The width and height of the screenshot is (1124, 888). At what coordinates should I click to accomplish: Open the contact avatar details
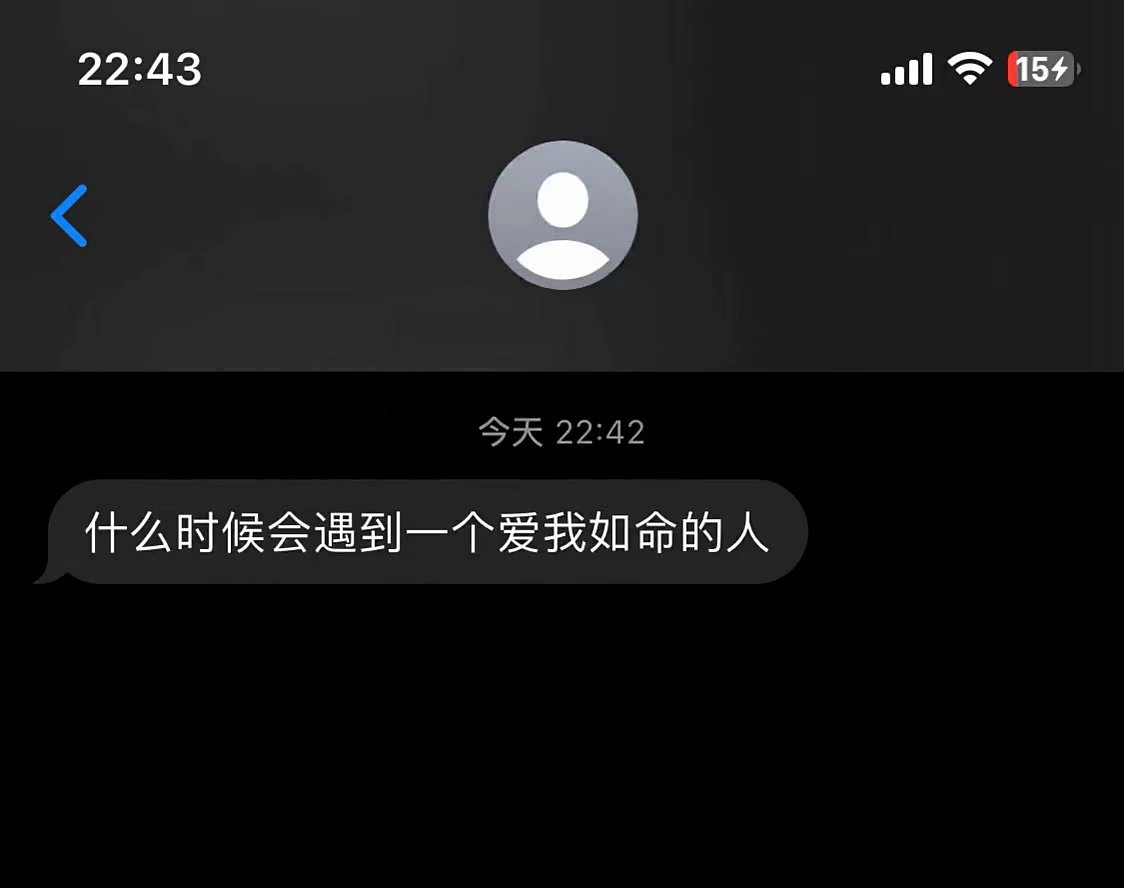click(563, 215)
